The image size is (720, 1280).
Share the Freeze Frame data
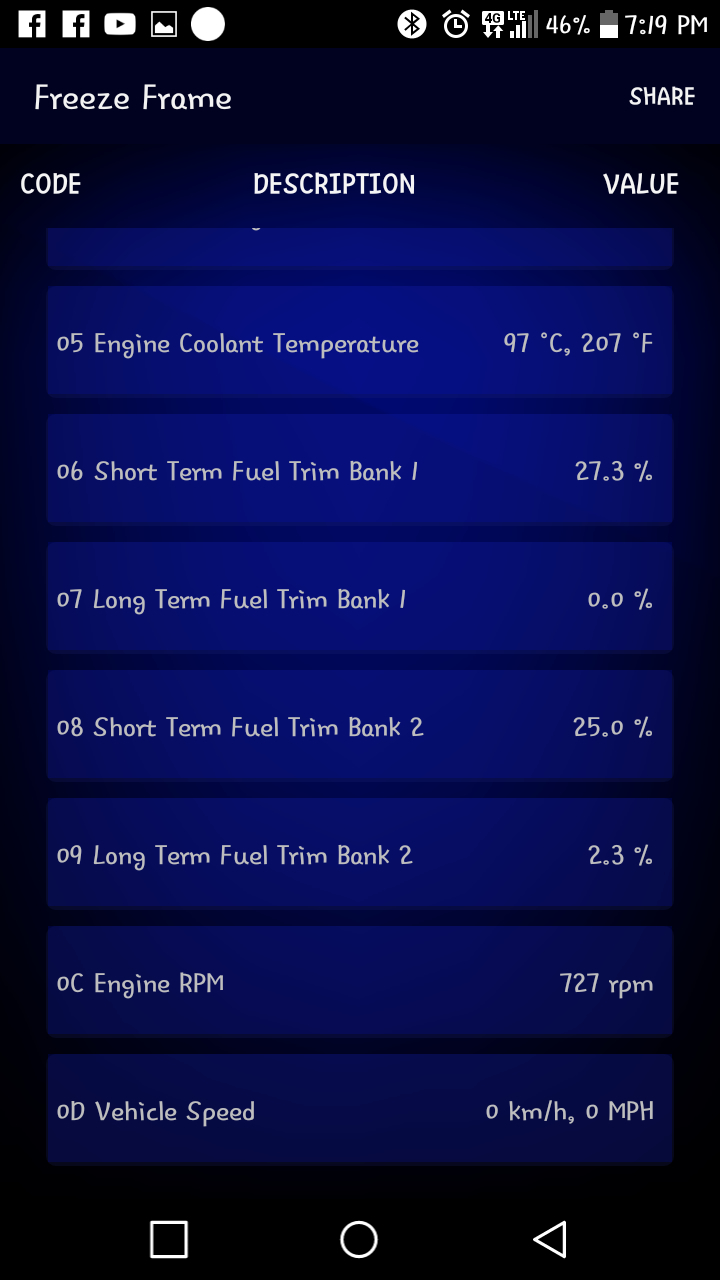[x=661, y=97]
